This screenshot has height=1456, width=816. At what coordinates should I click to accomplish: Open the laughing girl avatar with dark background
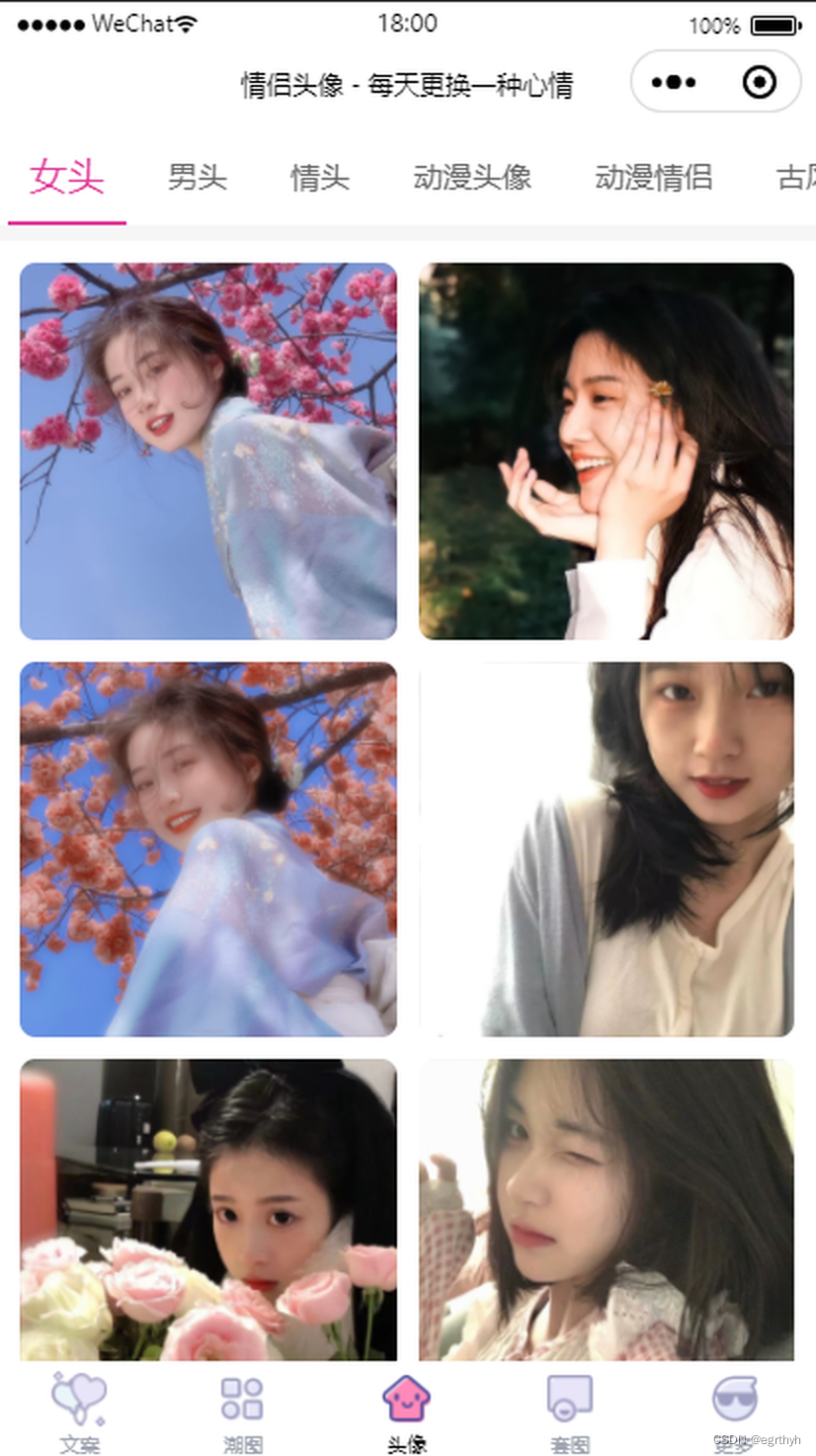(607, 451)
